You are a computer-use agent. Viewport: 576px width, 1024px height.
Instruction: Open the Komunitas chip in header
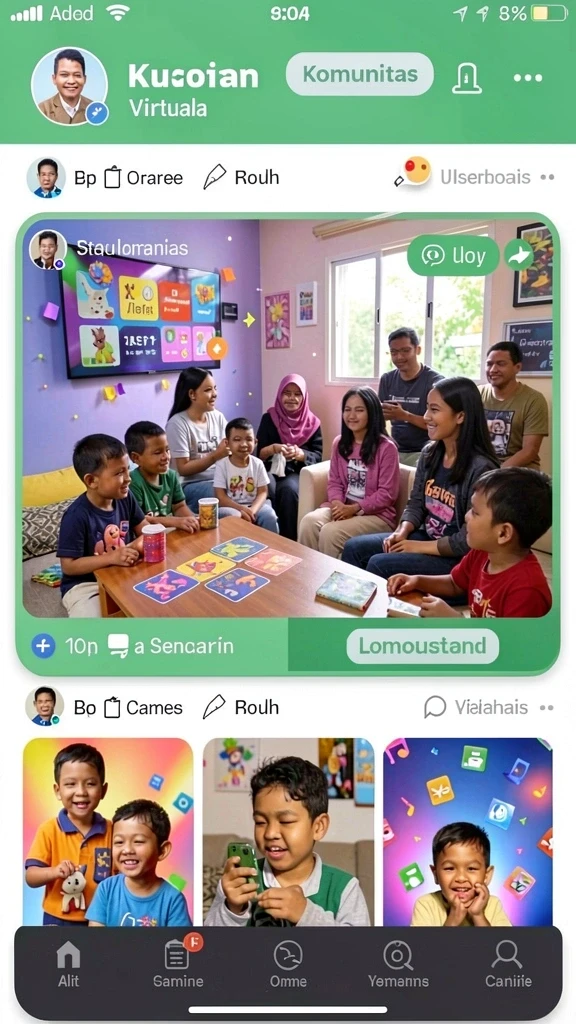359,74
